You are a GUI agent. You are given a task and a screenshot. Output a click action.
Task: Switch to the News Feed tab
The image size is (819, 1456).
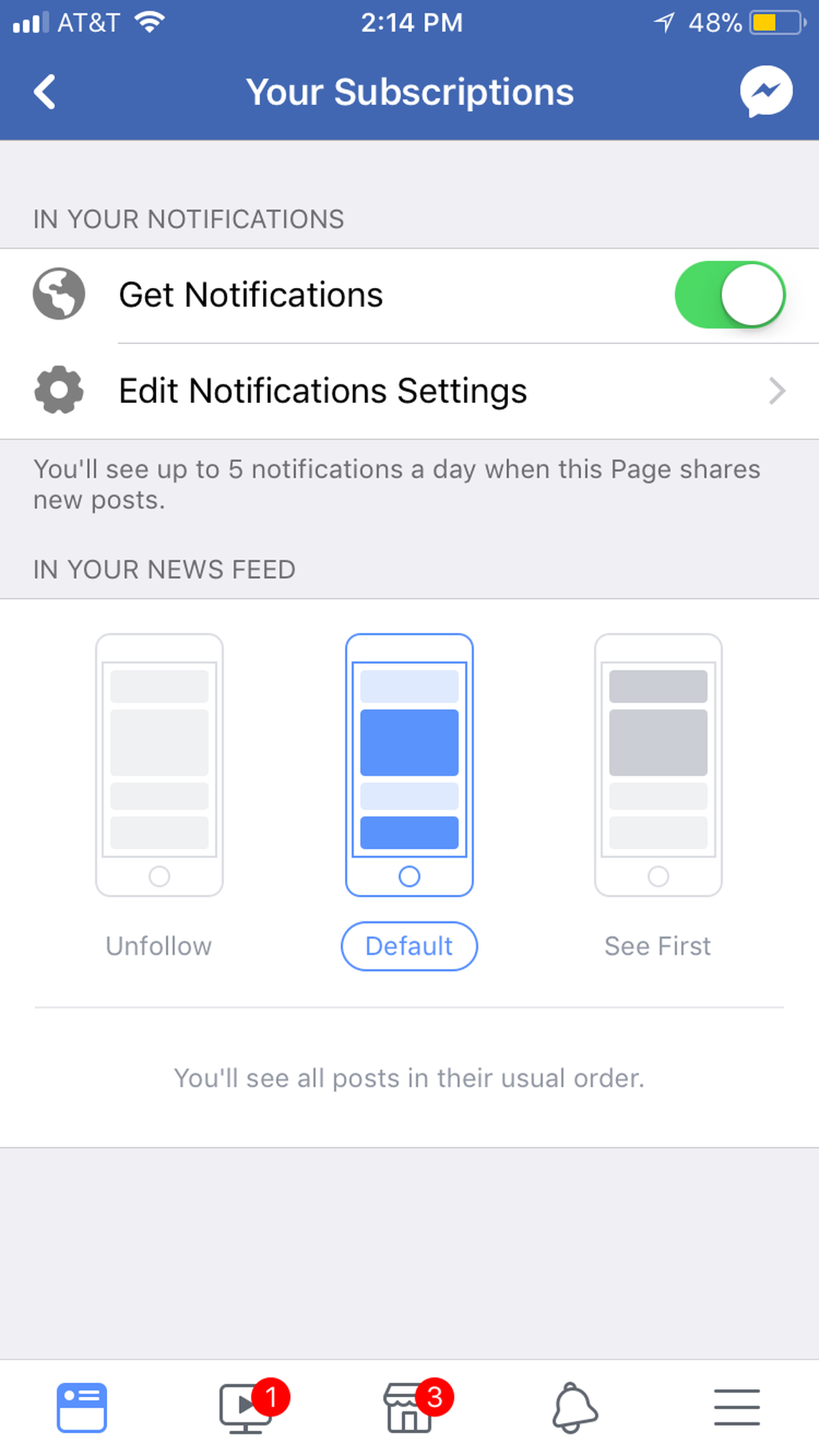pos(82,1407)
